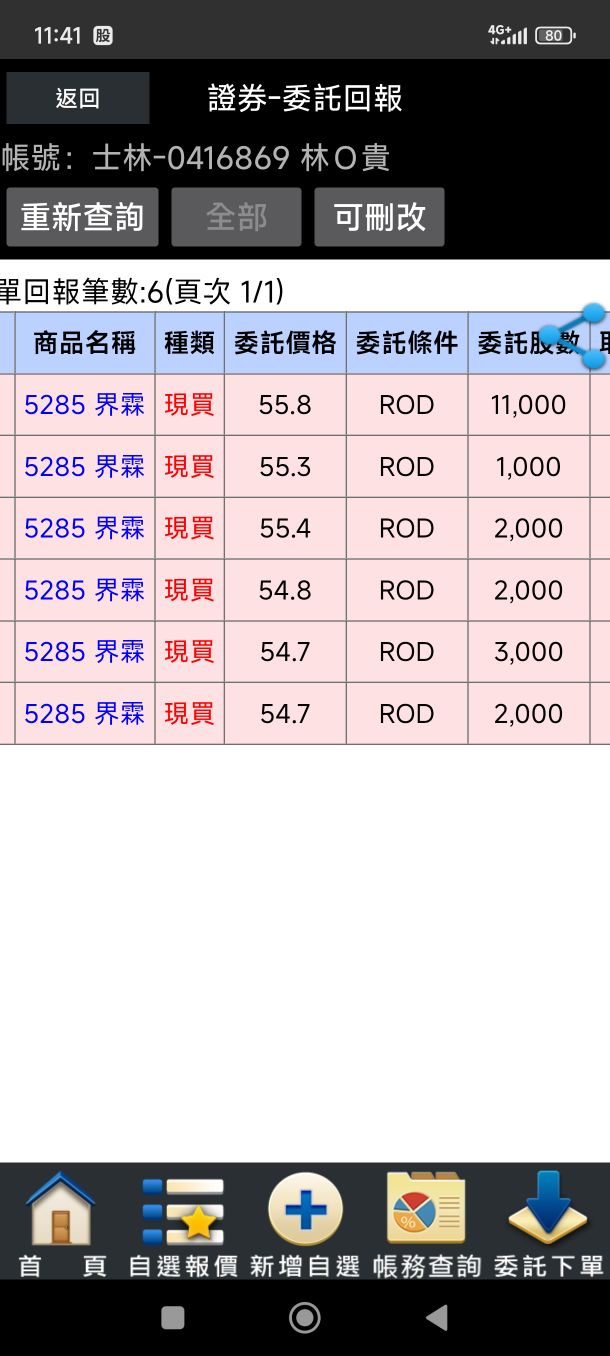Open 新增自選 to add a watchlist stock

point(305,1224)
